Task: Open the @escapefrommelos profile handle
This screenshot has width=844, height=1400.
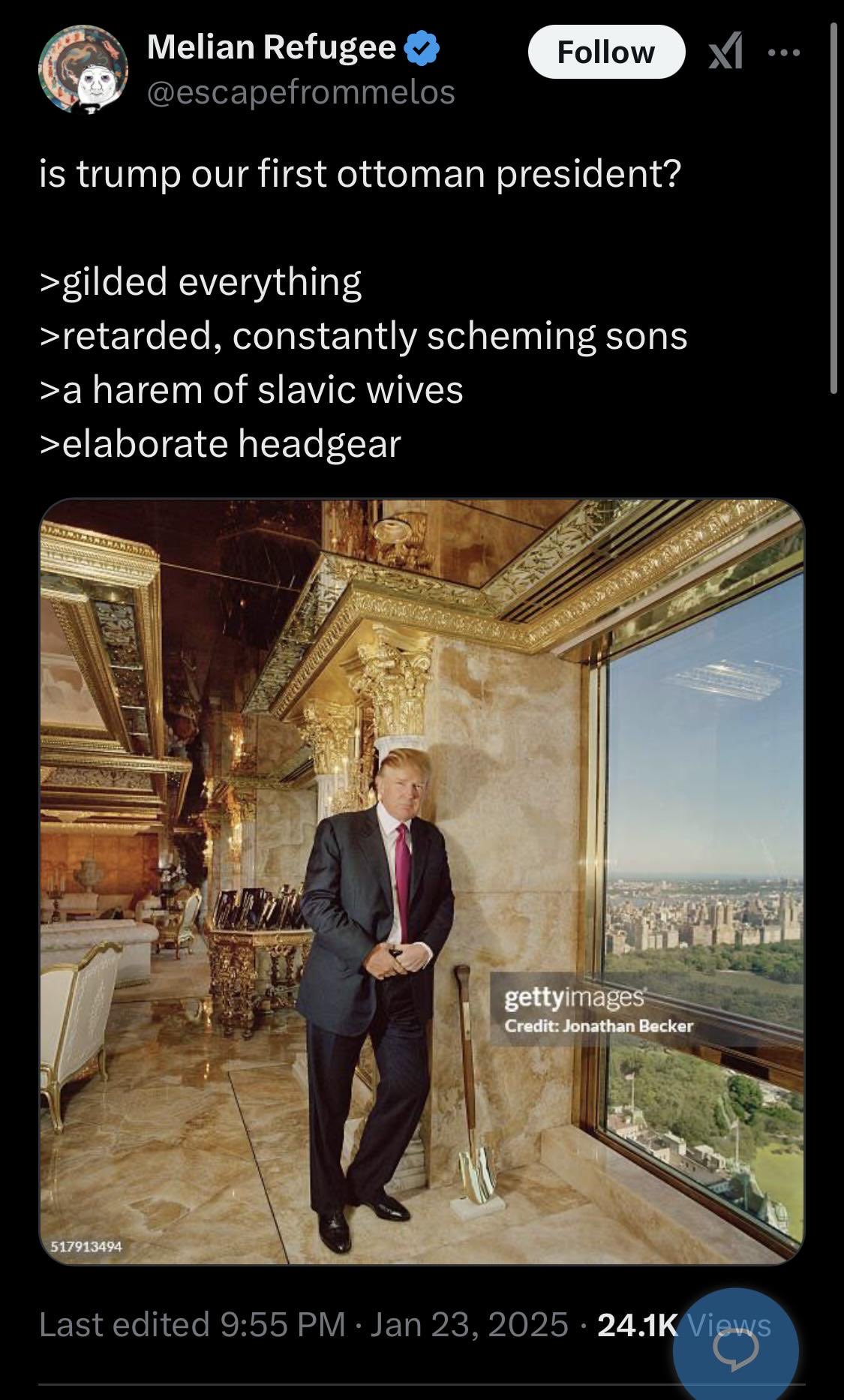Action: (301, 92)
